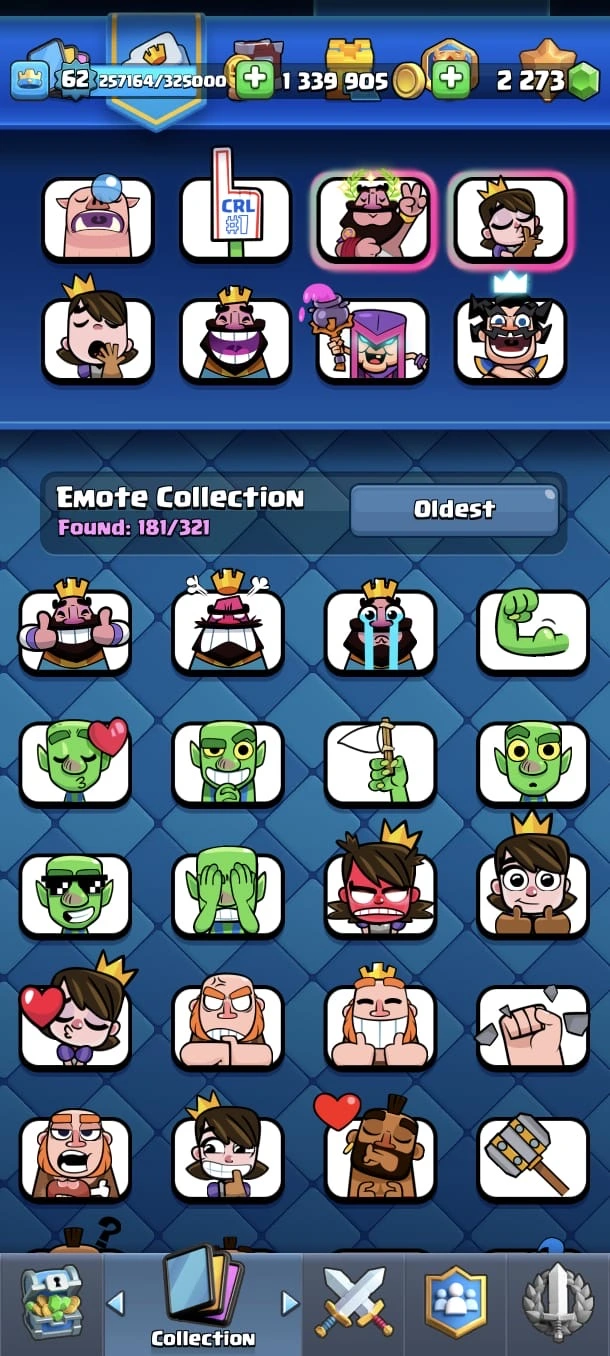Pick the angry red princess emote

380,895
